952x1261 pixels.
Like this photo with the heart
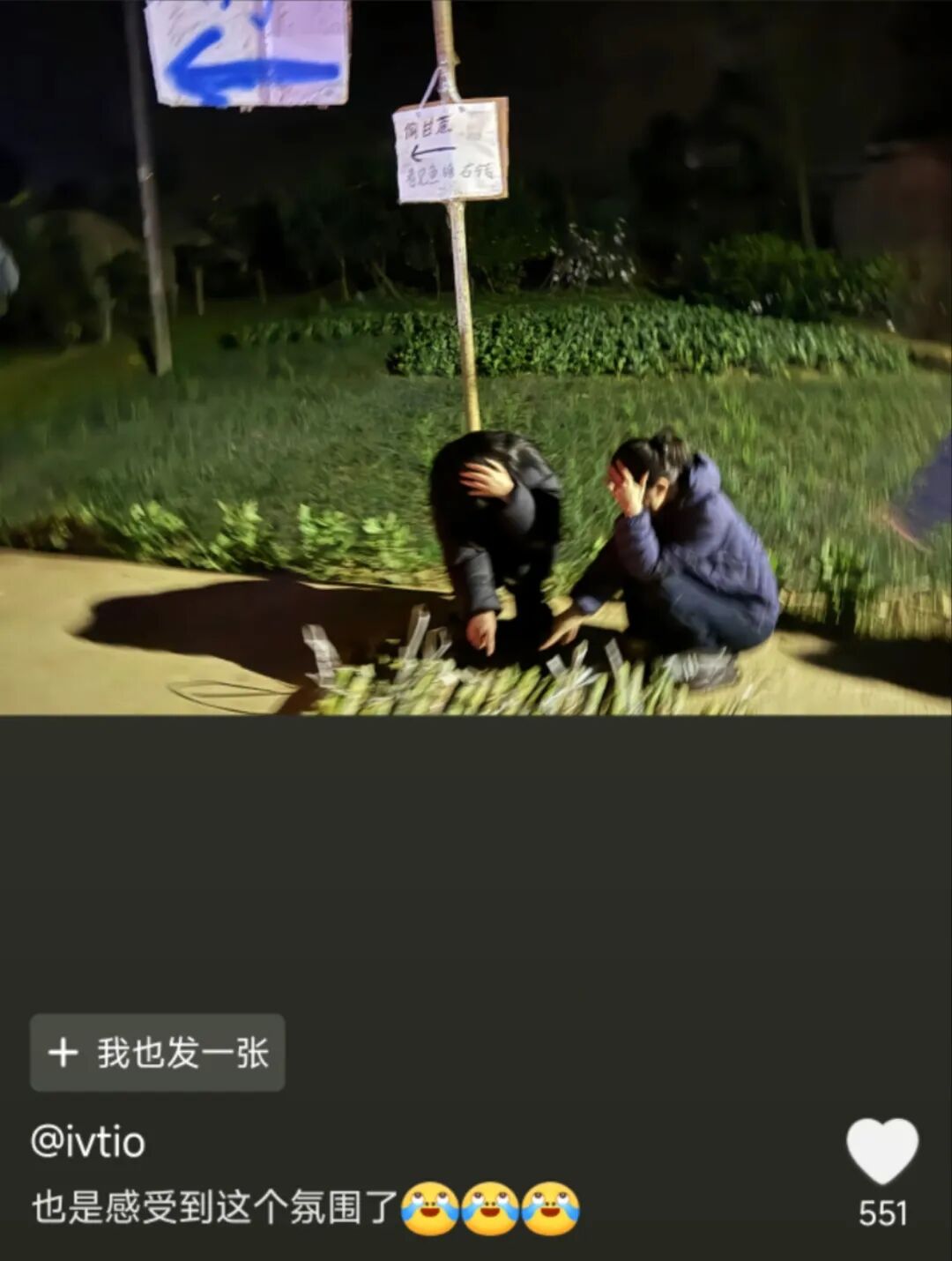coord(882,1151)
